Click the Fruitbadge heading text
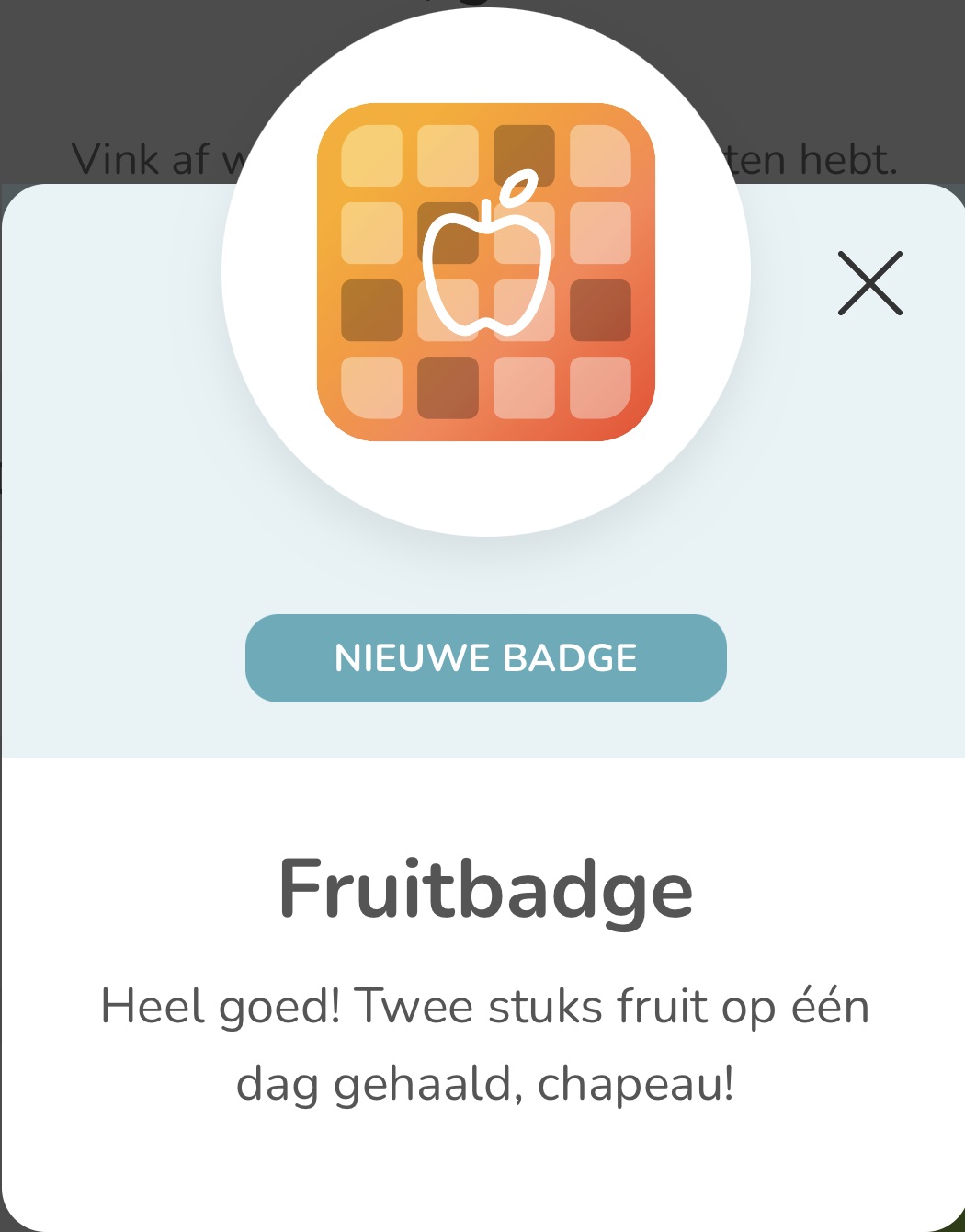This screenshot has height=1232, width=965. pyautogui.click(x=485, y=887)
